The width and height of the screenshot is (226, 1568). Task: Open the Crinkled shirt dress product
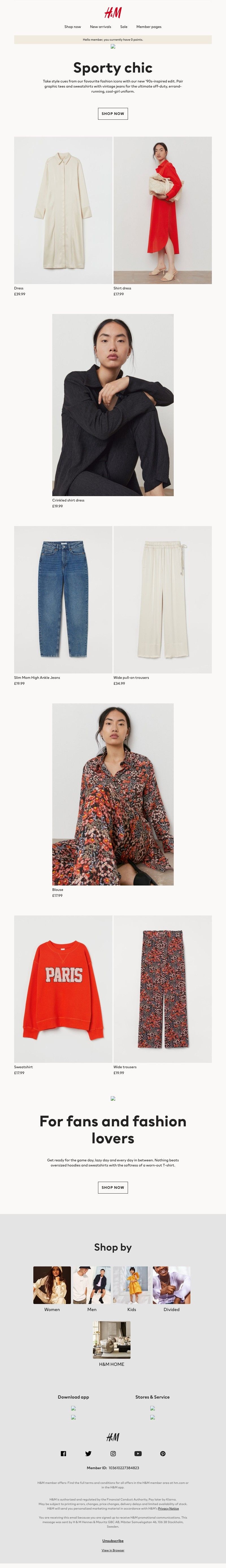[x=113, y=405]
